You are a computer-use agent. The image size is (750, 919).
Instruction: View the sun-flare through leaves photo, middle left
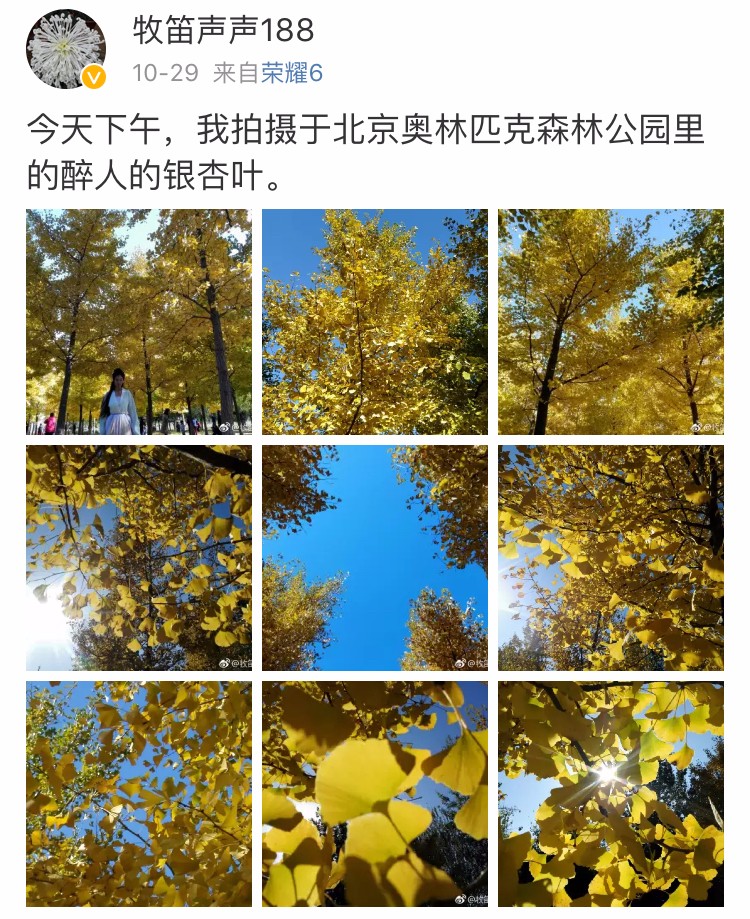point(140,556)
